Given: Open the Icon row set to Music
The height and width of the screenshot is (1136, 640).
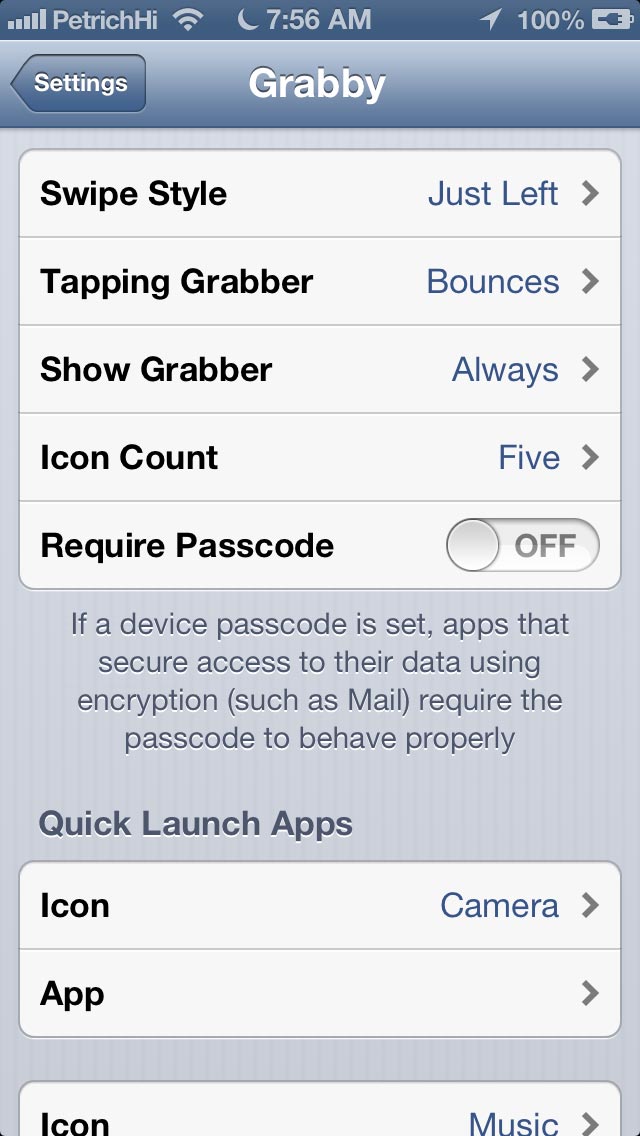Looking at the screenshot, I should coord(320,1118).
